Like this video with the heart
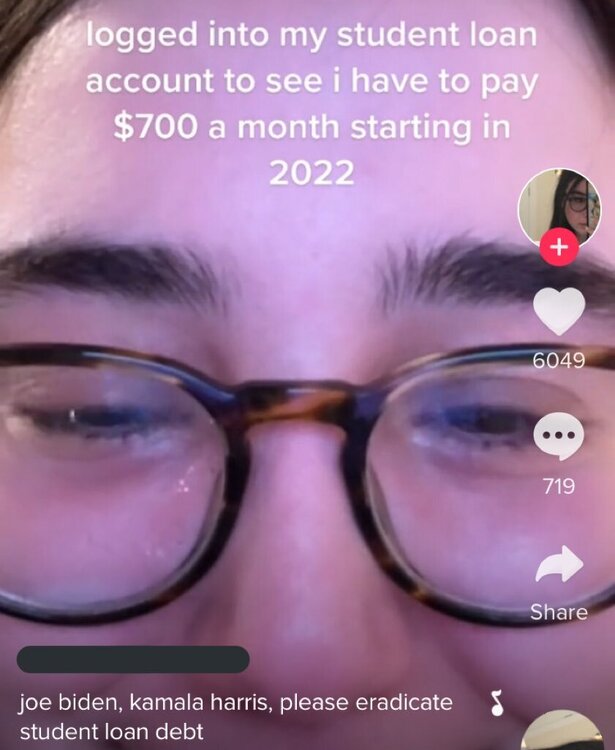This screenshot has height=750, width=615. pos(558,311)
